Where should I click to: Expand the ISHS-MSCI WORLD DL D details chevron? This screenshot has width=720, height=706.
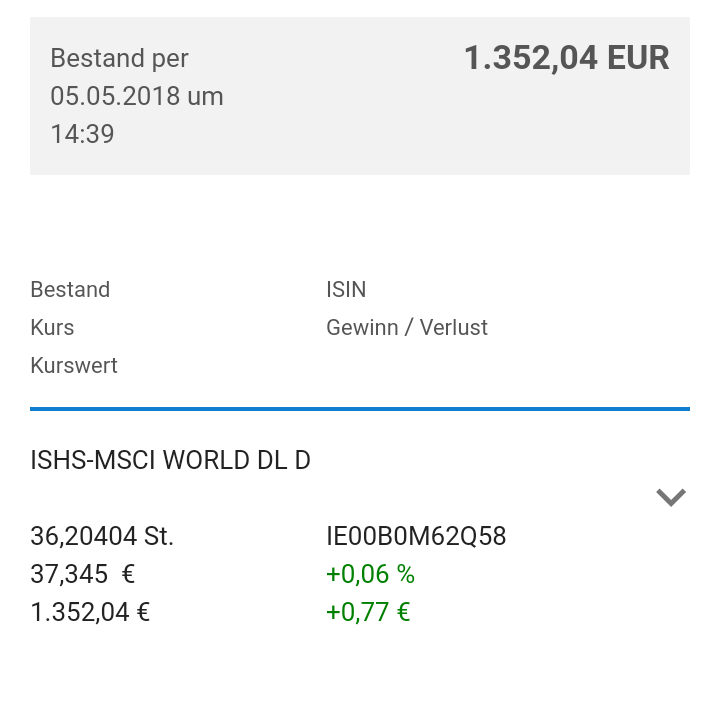[x=670, y=497]
